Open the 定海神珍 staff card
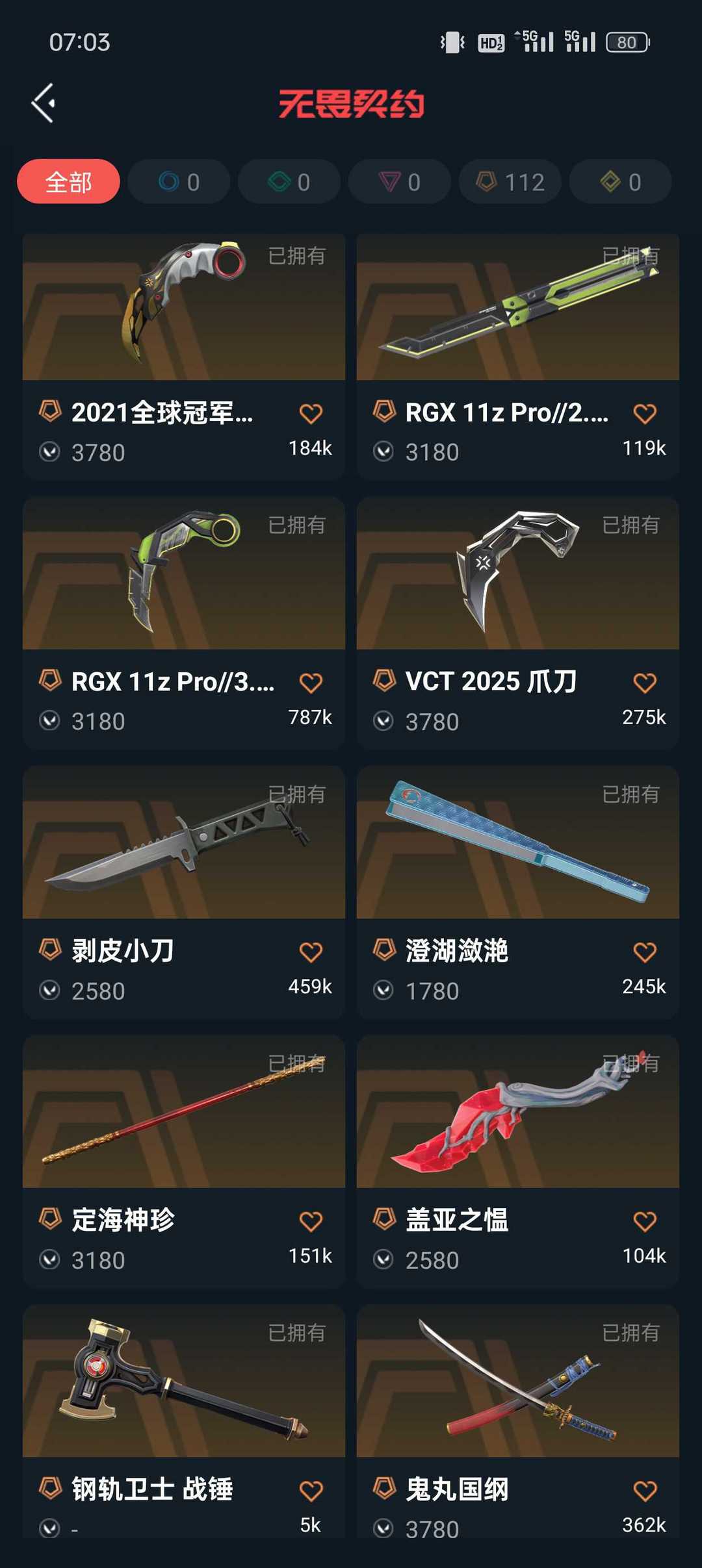 pyautogui.click(x=184, y=1162)
